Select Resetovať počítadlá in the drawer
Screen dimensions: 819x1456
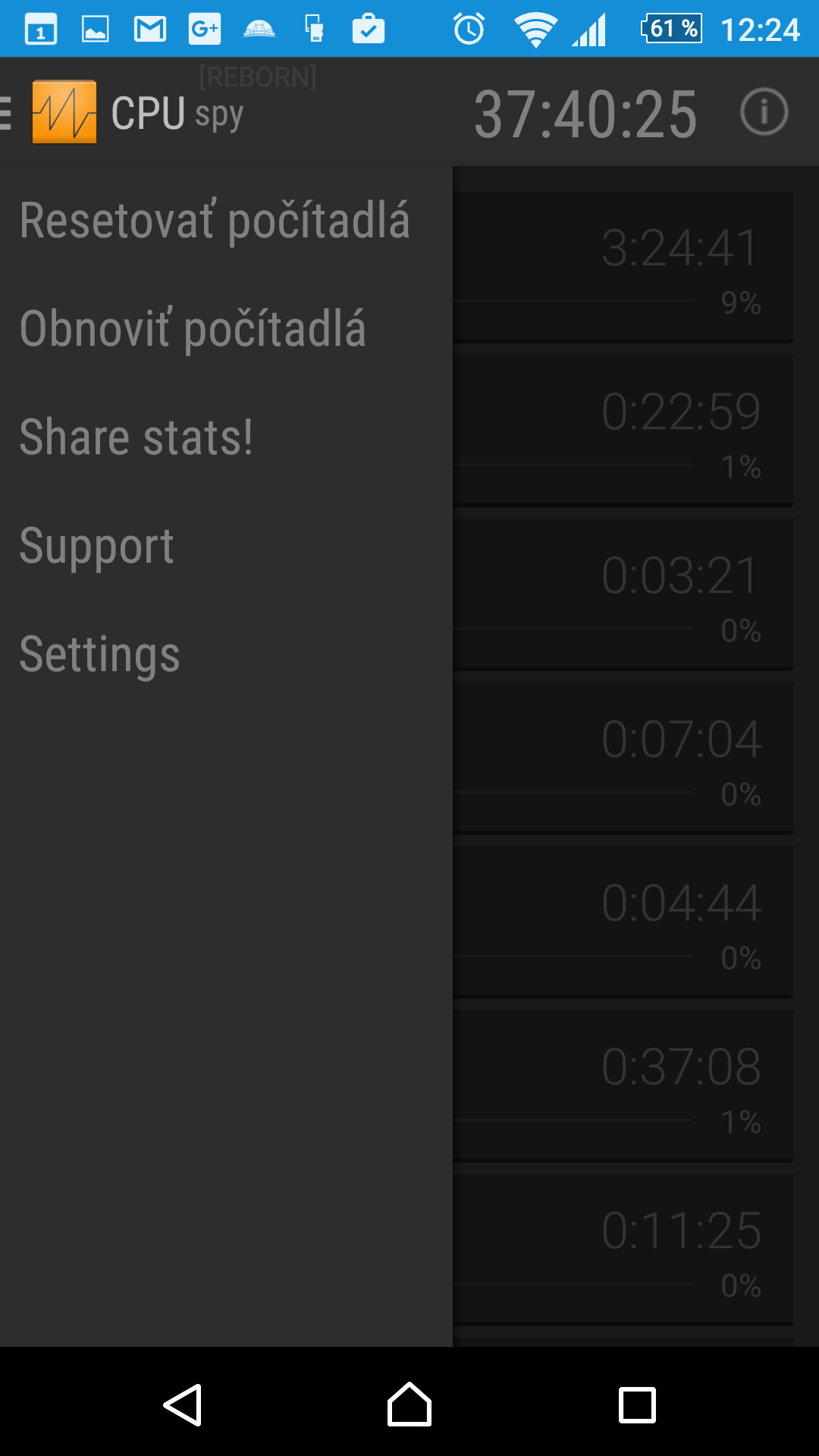tap(226, 221)
